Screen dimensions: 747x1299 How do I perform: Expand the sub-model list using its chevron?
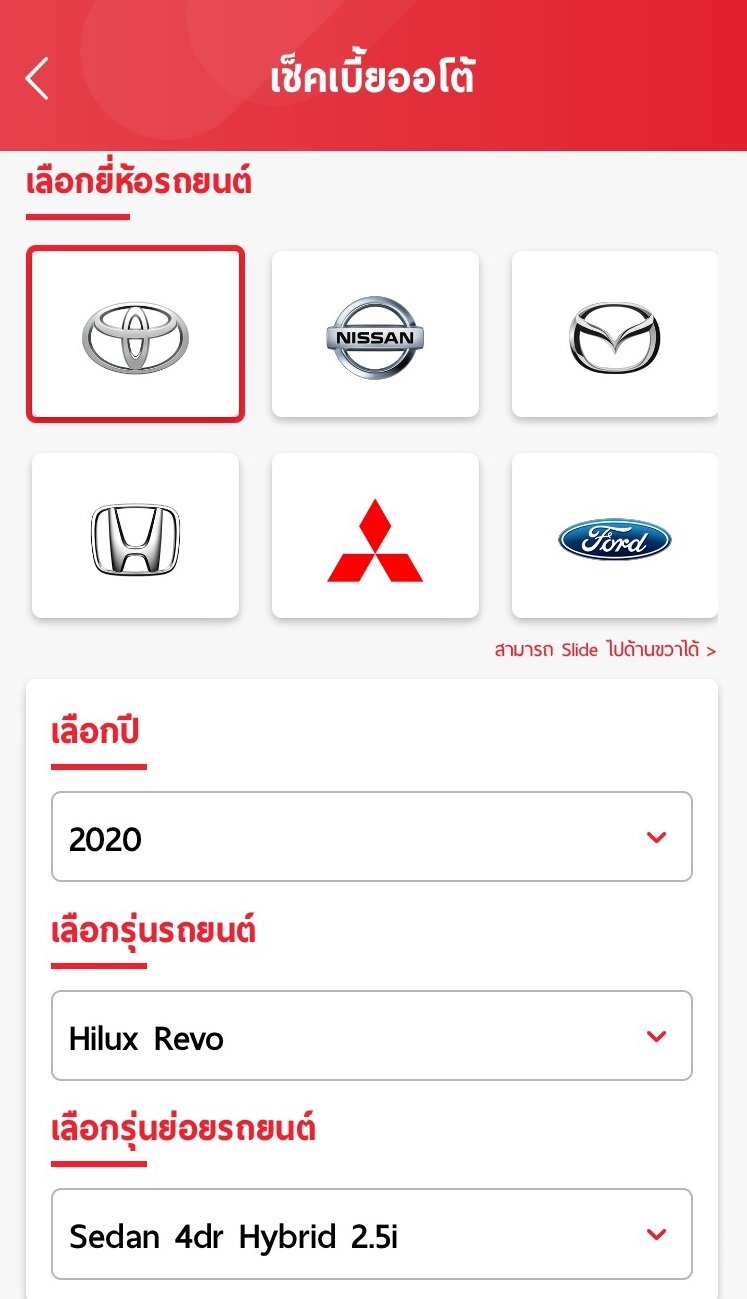657,1234
